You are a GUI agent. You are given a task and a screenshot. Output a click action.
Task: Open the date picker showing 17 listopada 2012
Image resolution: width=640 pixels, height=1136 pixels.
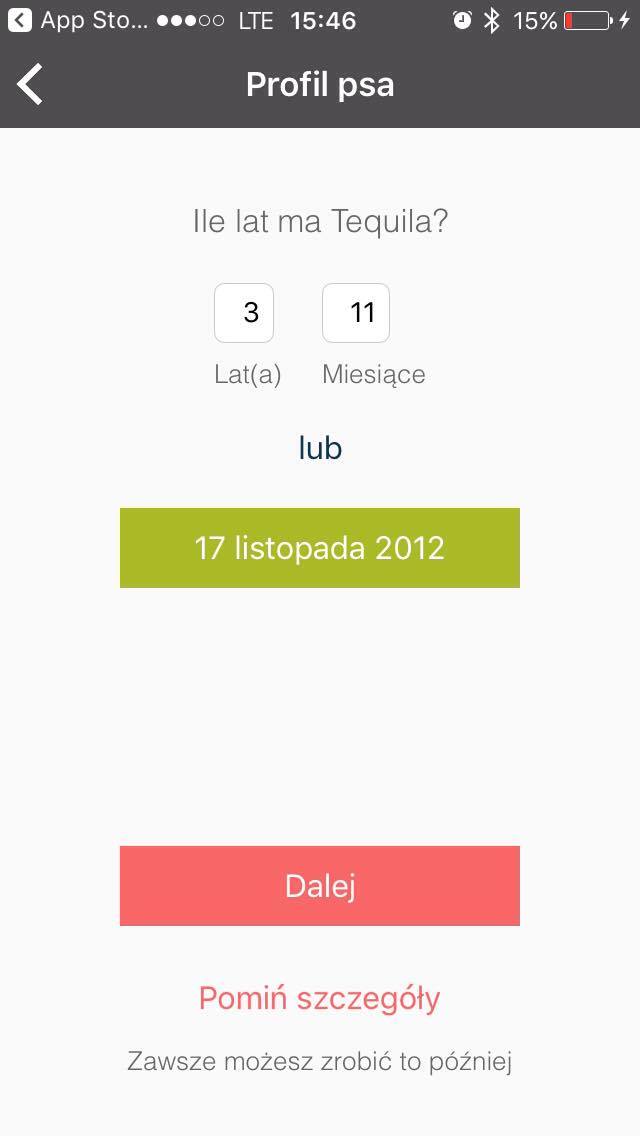[x=320, y=548]
